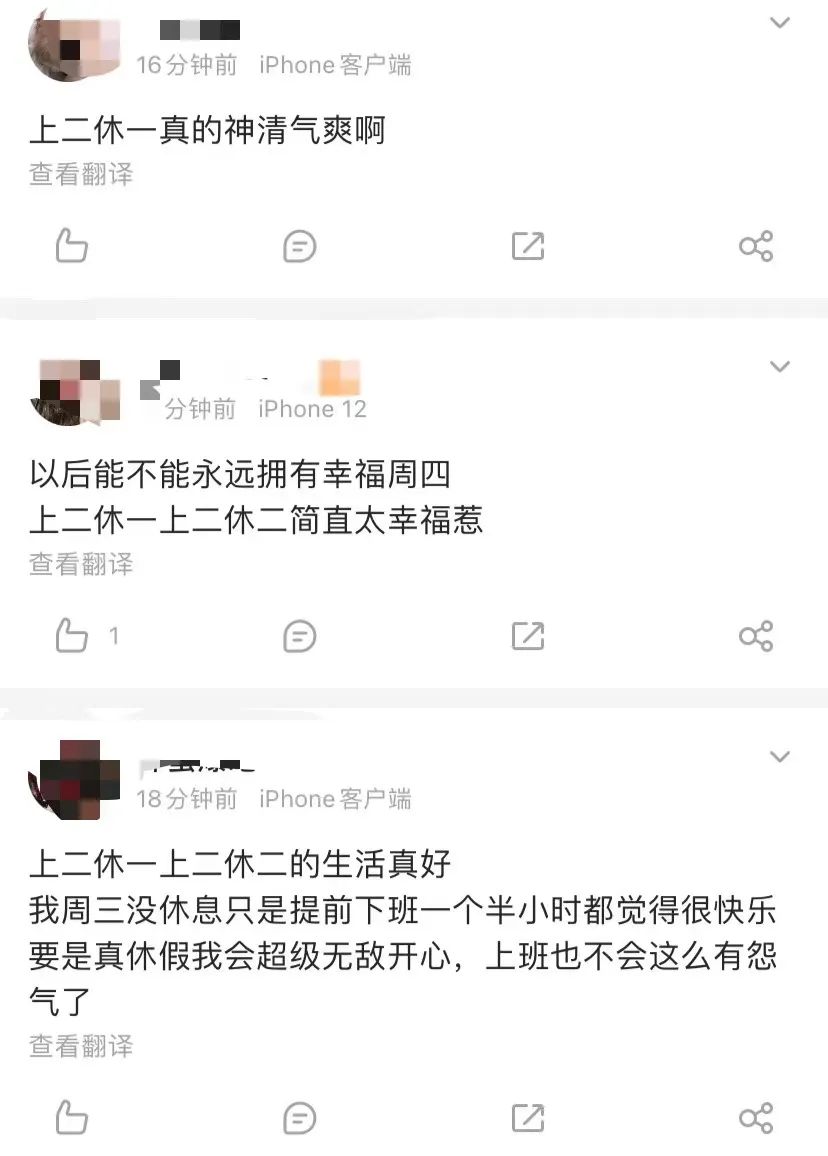
Task: Share the "神清气爽" post
Action: 756,246
